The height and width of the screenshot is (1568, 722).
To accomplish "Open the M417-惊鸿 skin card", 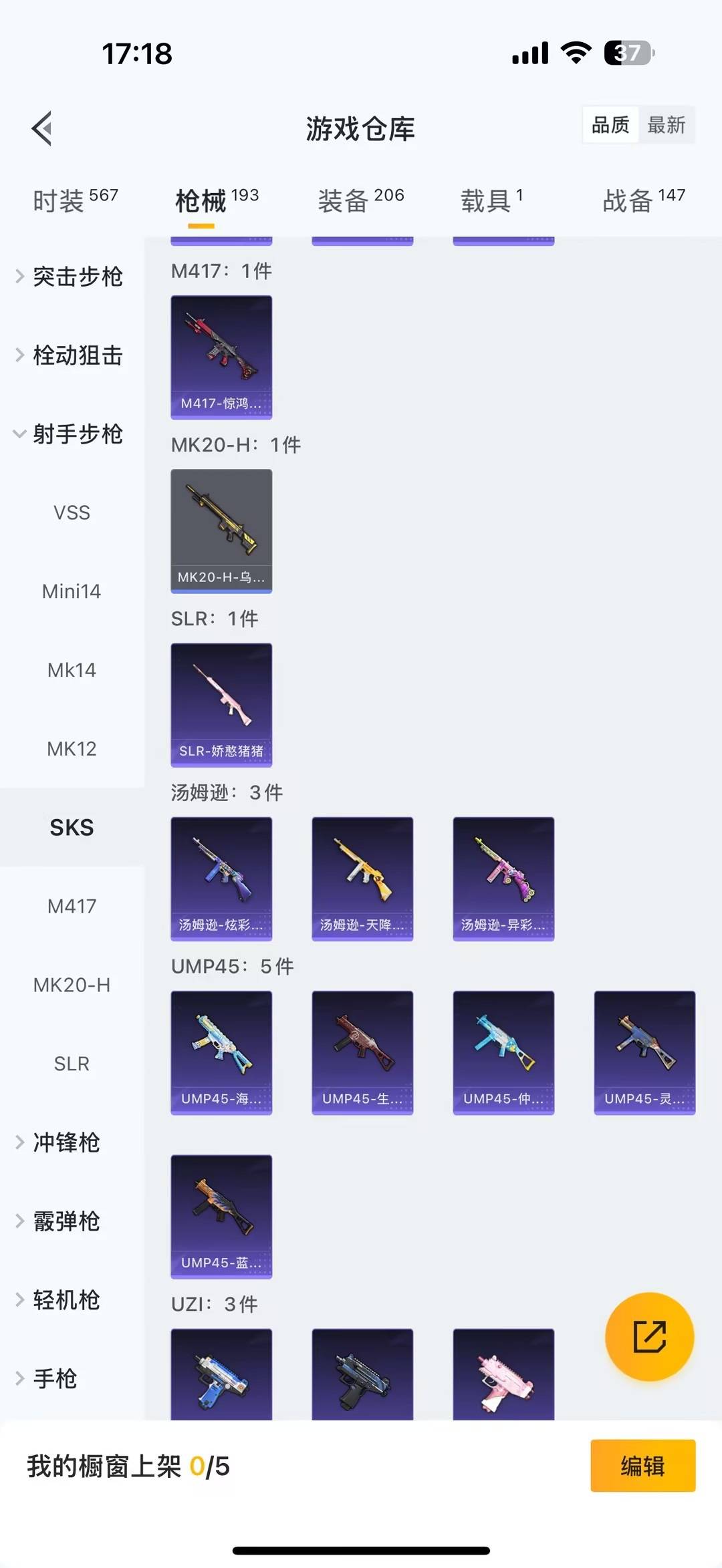I will coord(221,357).
